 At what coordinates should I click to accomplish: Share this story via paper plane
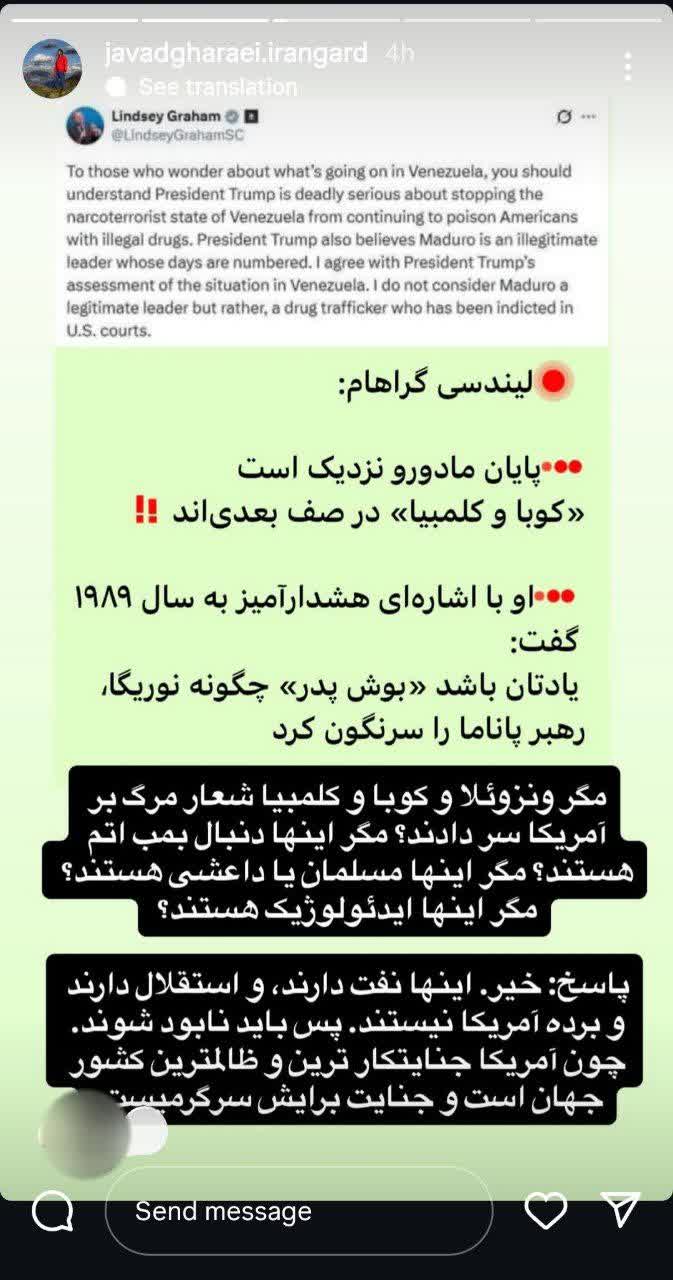coord(620,1211)
